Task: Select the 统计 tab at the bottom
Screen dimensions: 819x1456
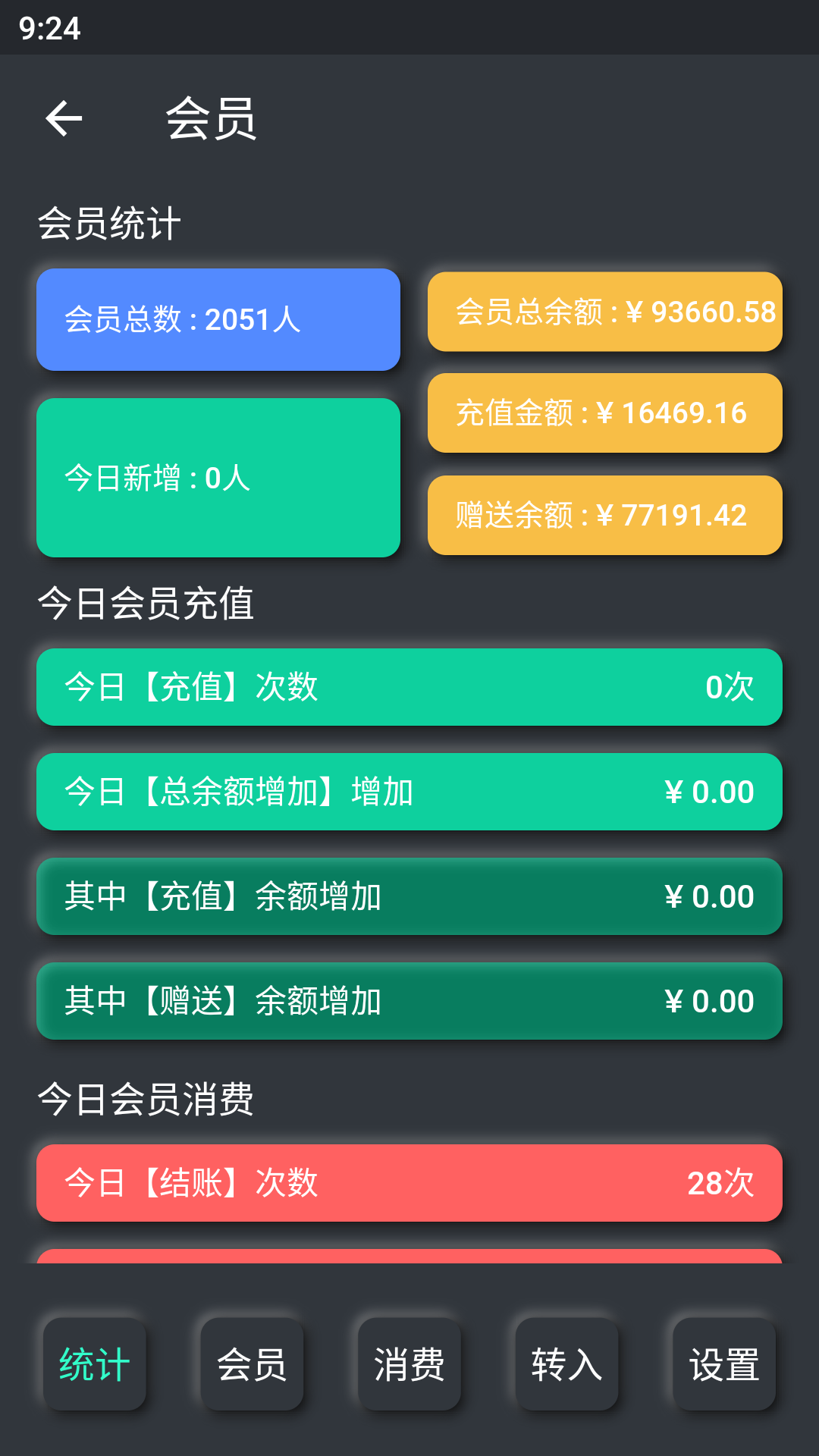Action: point(94,1363)
